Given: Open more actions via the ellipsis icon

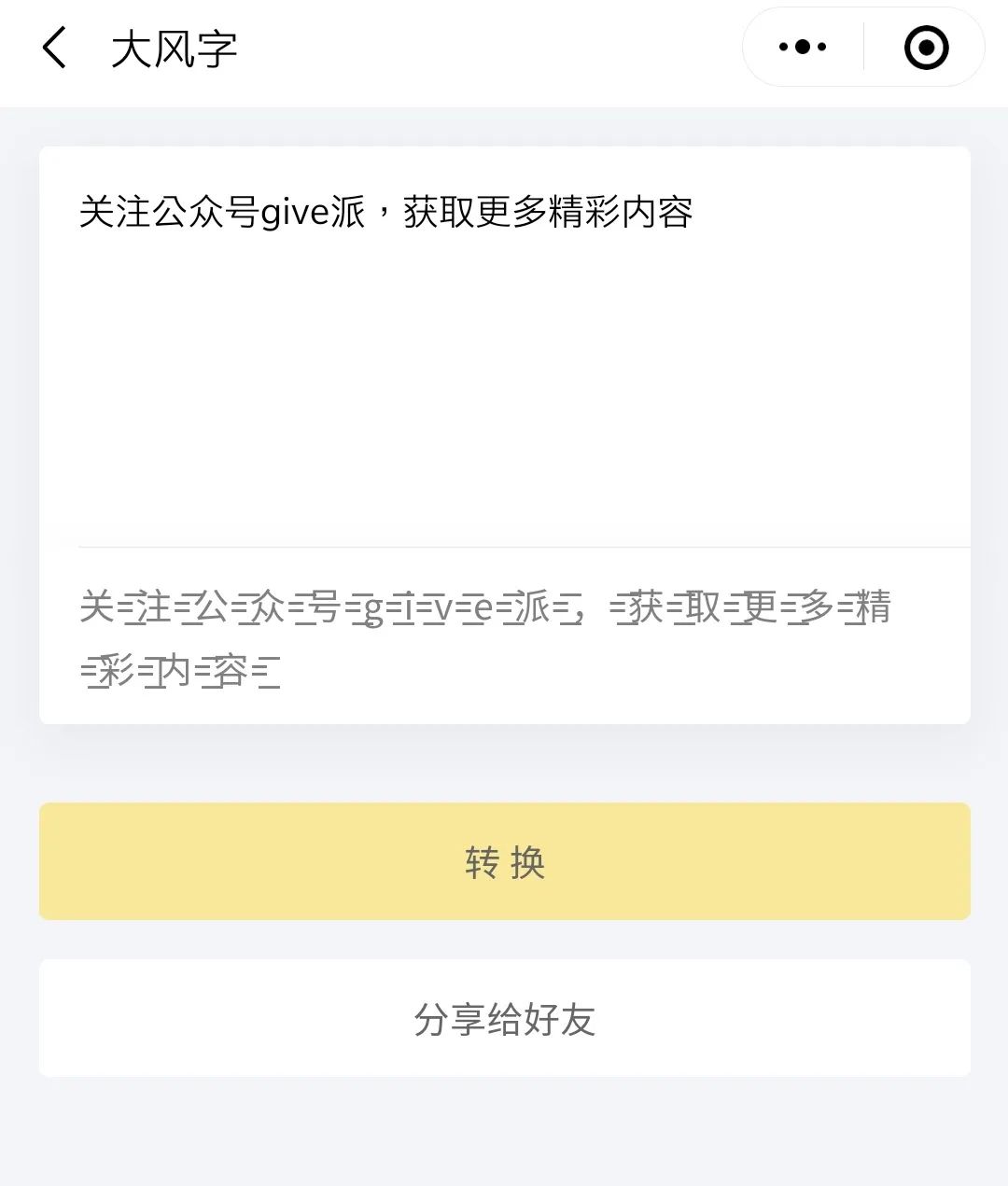Looking at the screenshot, I should click(x=801, y=46).
